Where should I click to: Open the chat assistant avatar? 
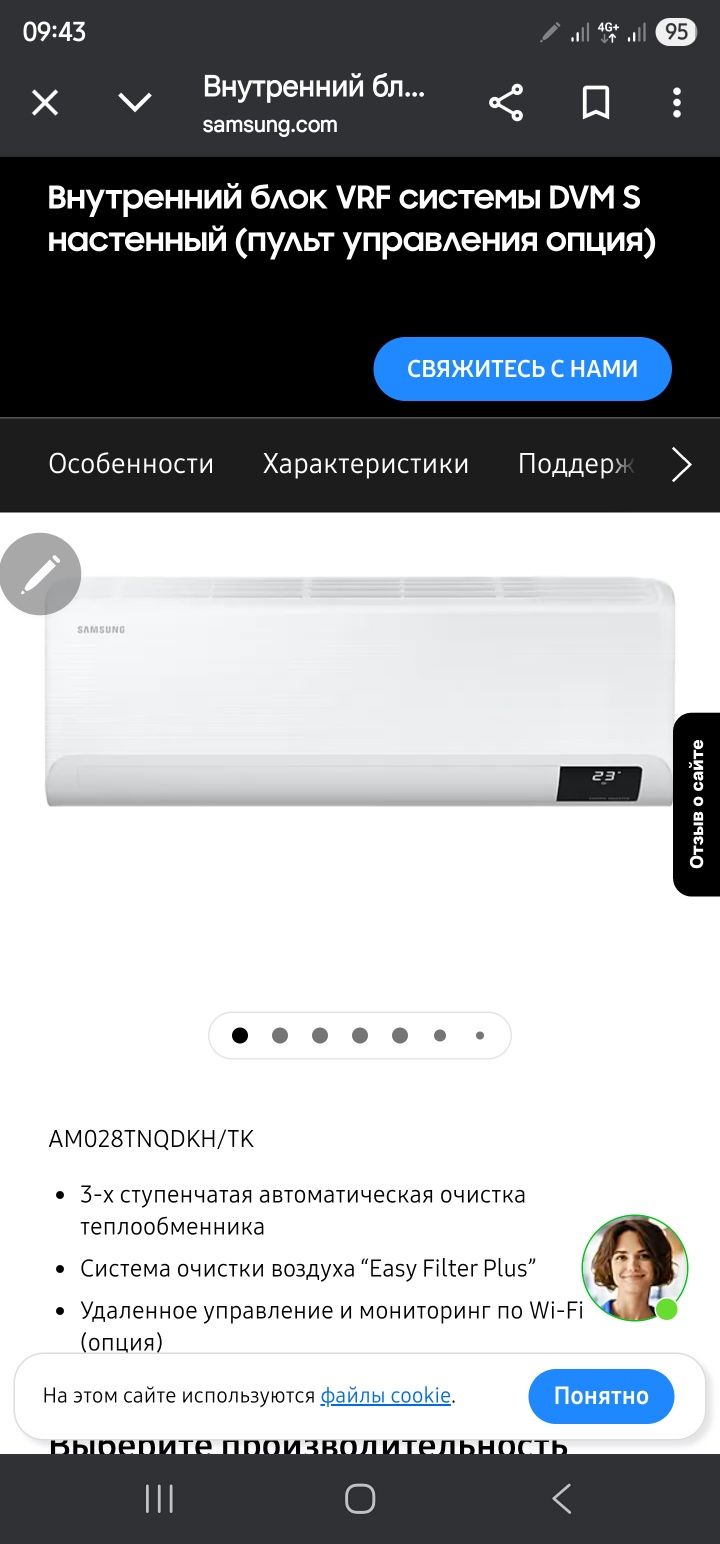(x=635, y=1268)
